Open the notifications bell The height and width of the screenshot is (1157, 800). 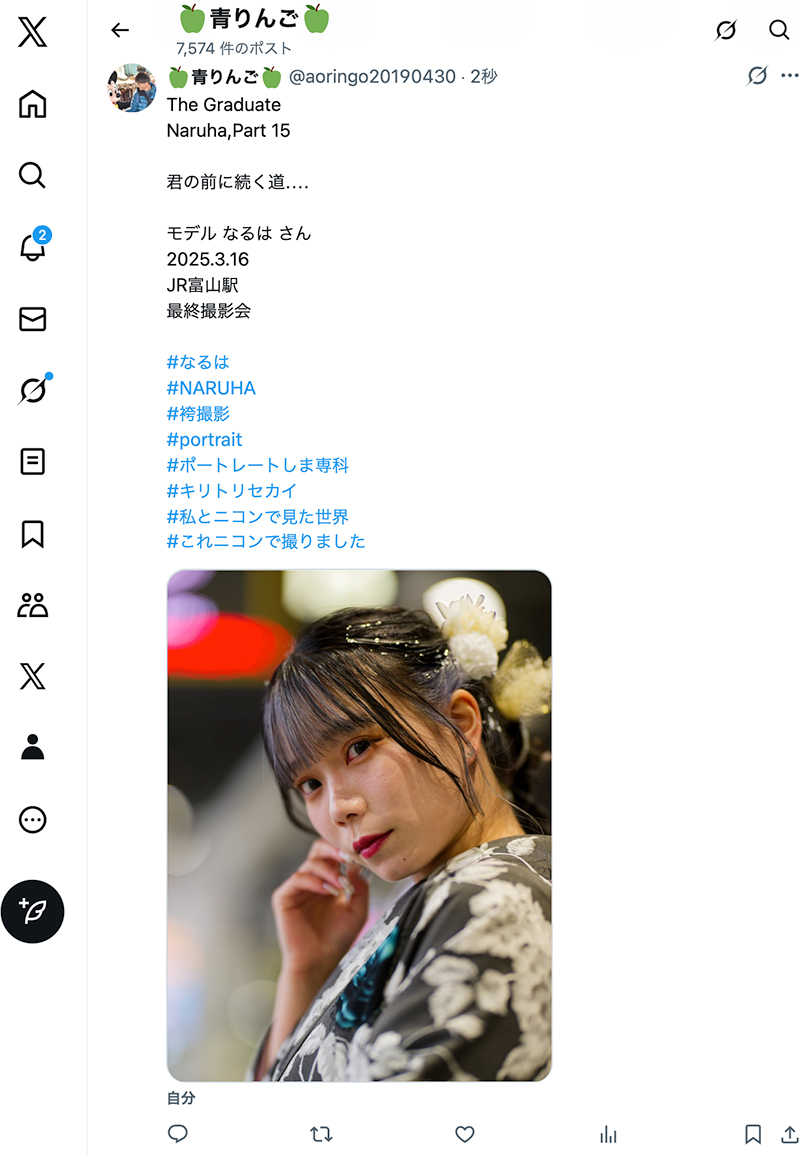(x=32, y=246)
